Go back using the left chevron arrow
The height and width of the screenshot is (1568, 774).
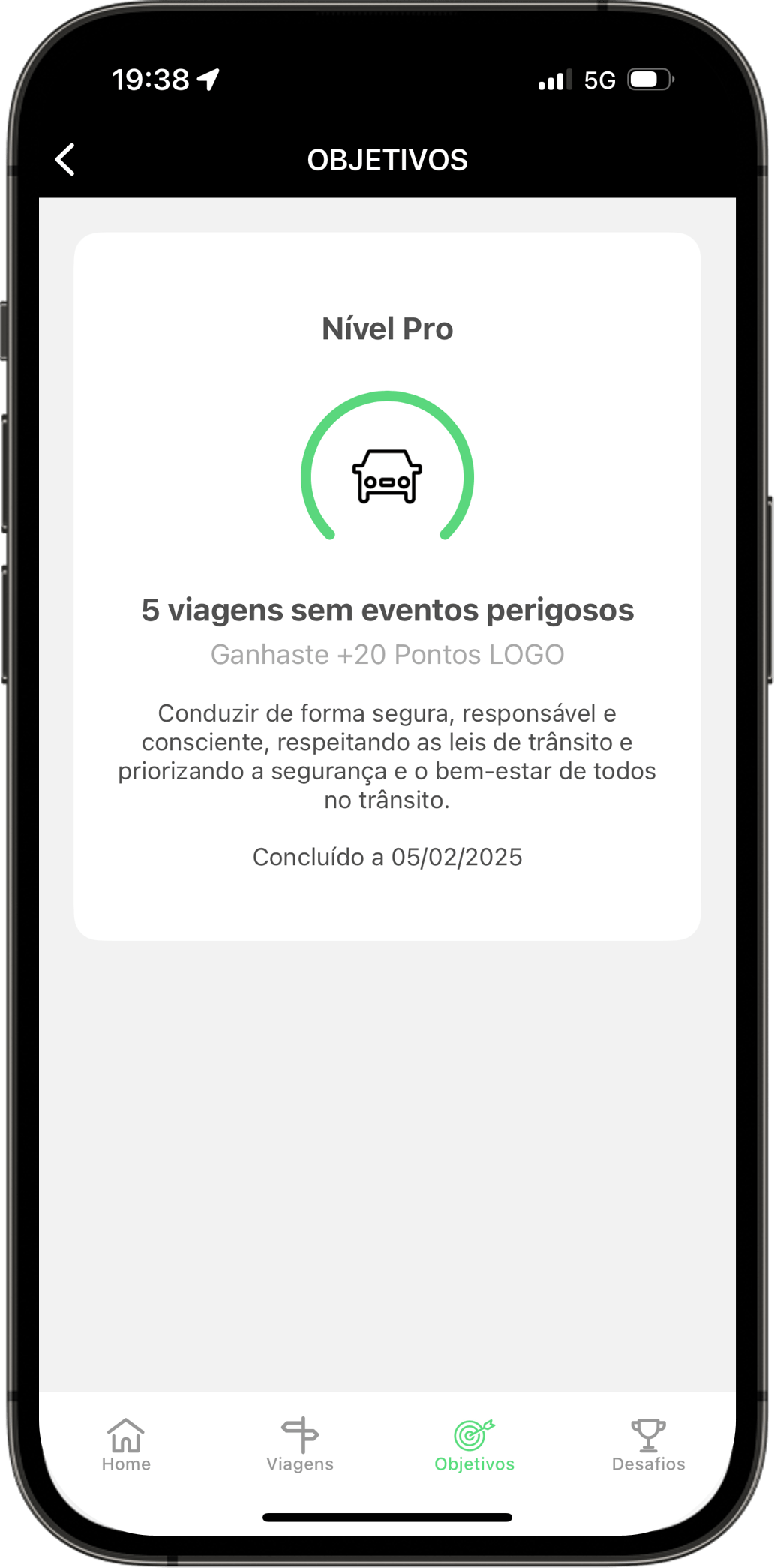(65, 159)
